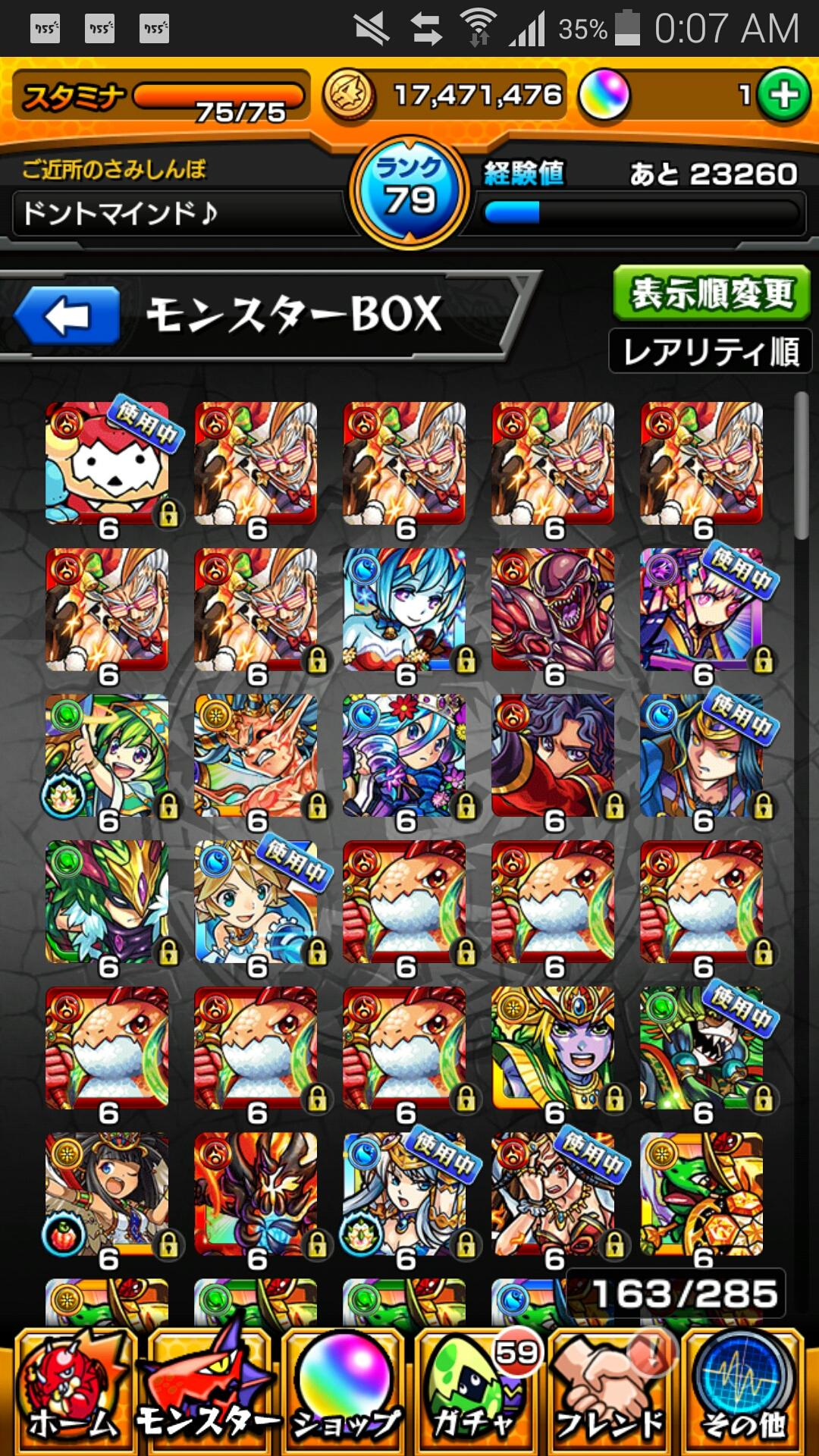
Task: Select the dark red alien beast monster
Action: click(x=553, y=610)
